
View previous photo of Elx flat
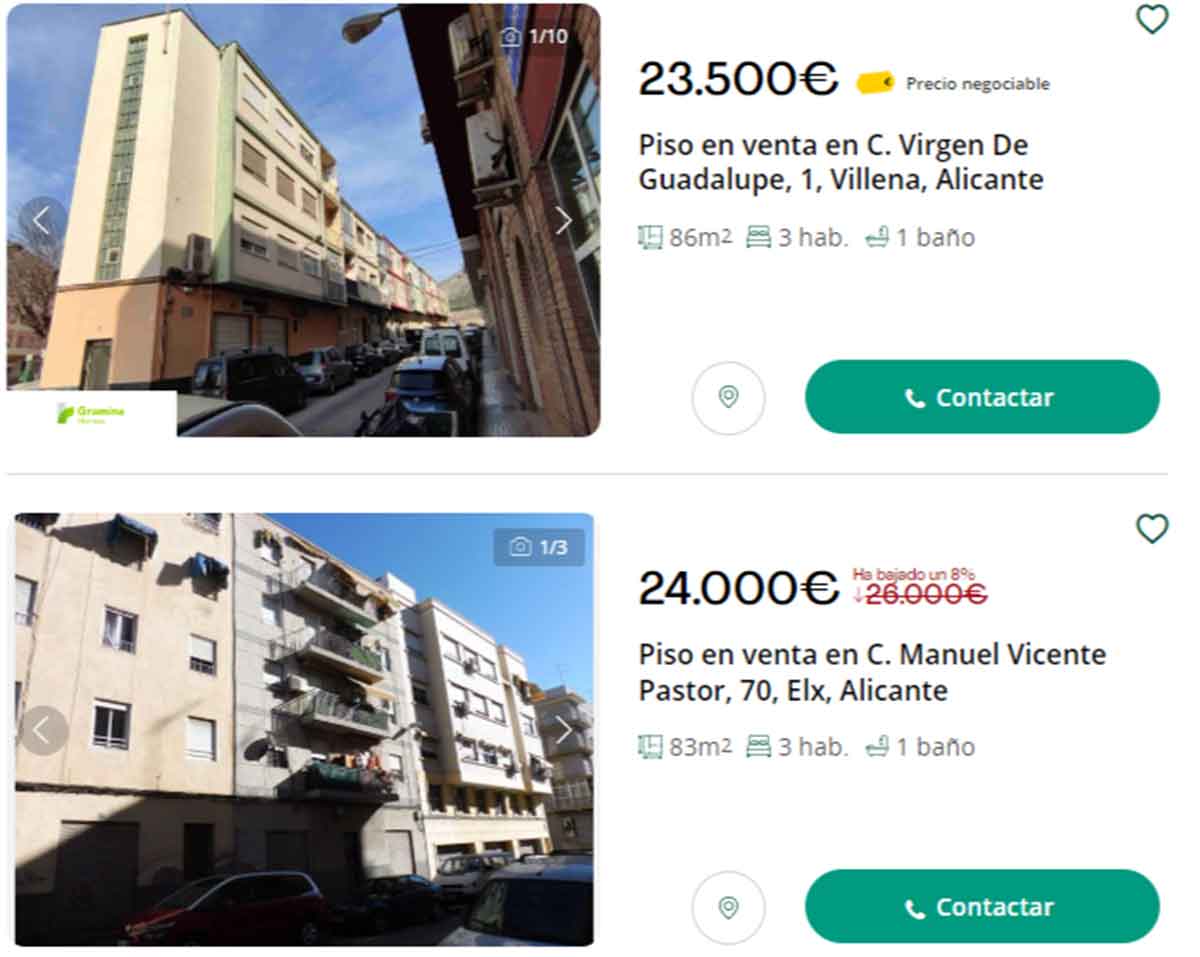coord(43,730)
